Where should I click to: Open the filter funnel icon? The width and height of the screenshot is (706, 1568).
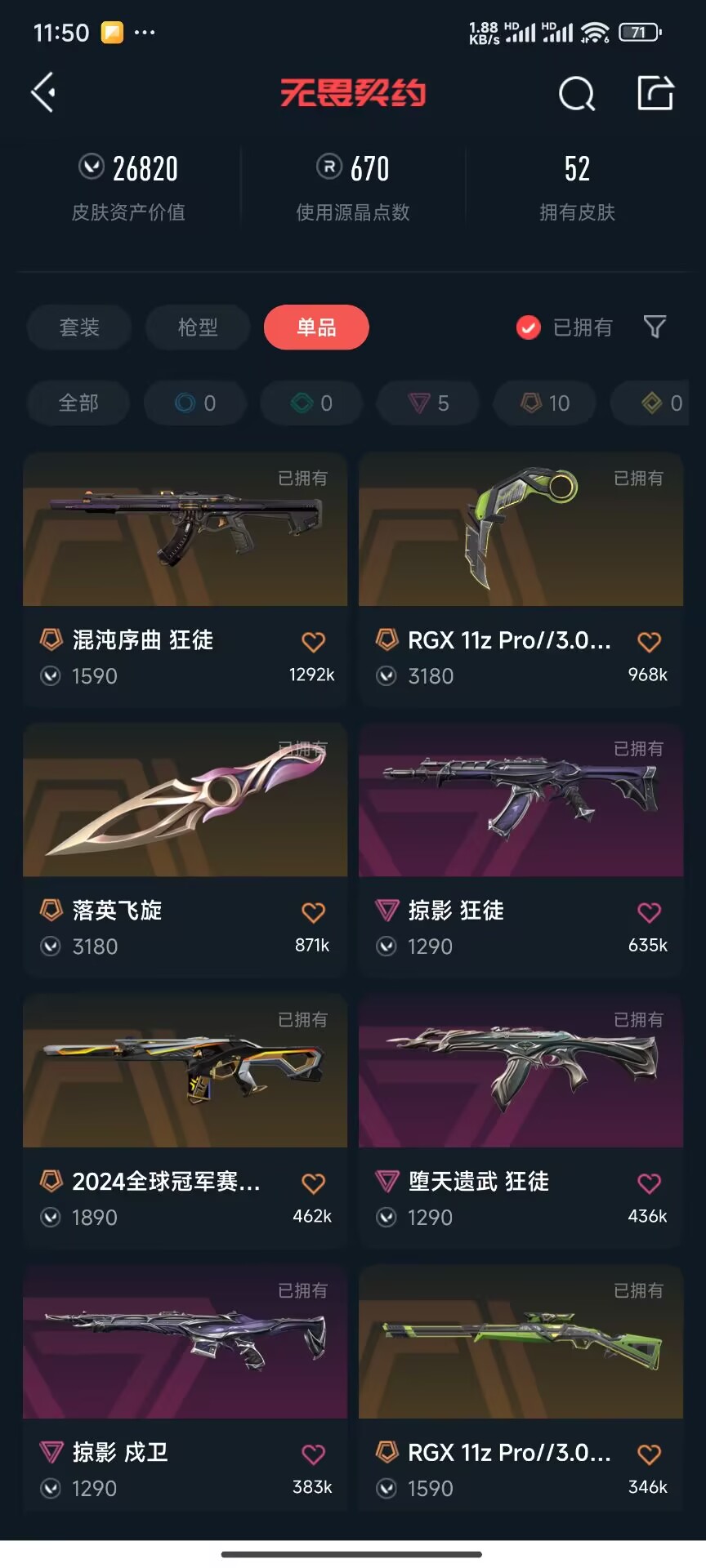655,327
